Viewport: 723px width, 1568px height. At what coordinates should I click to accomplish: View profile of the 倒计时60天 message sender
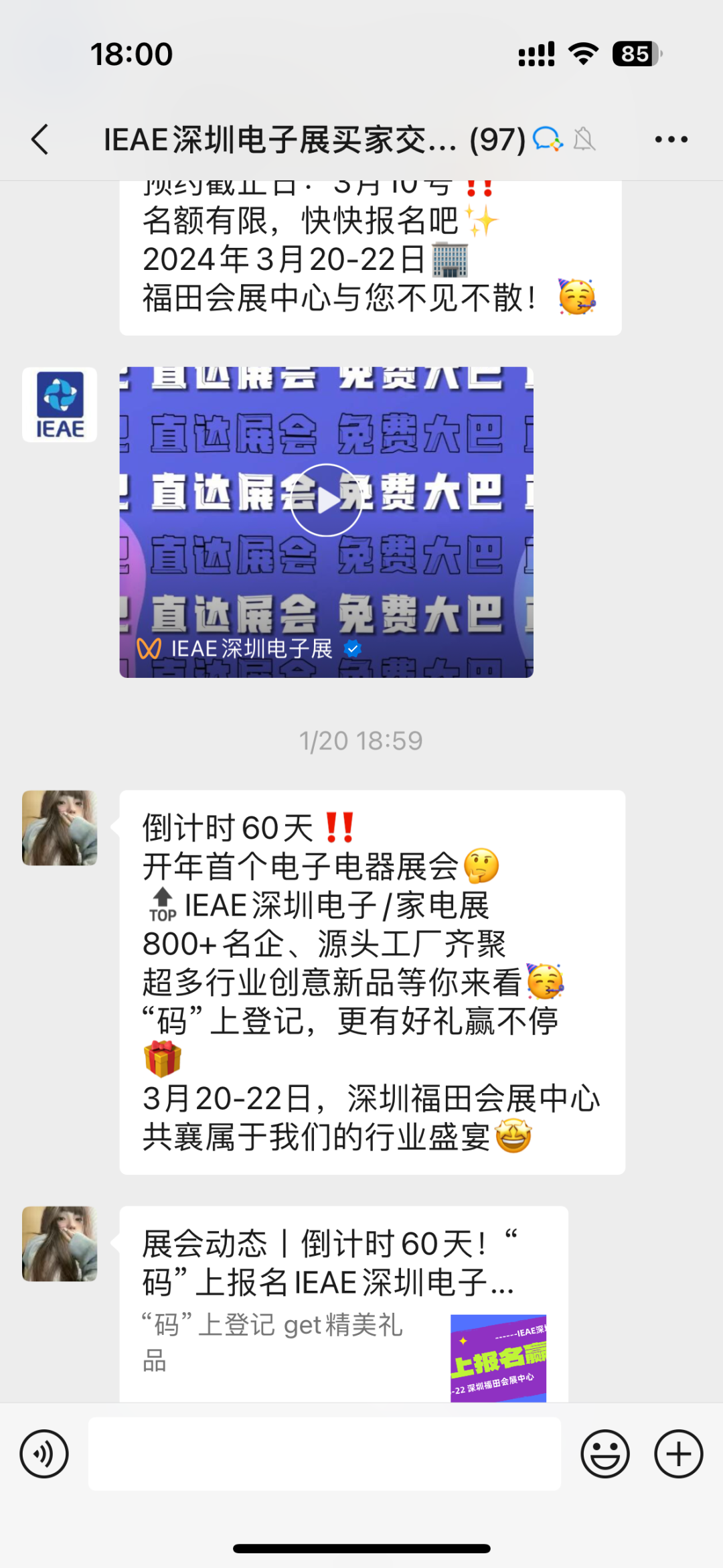point(60,828)
